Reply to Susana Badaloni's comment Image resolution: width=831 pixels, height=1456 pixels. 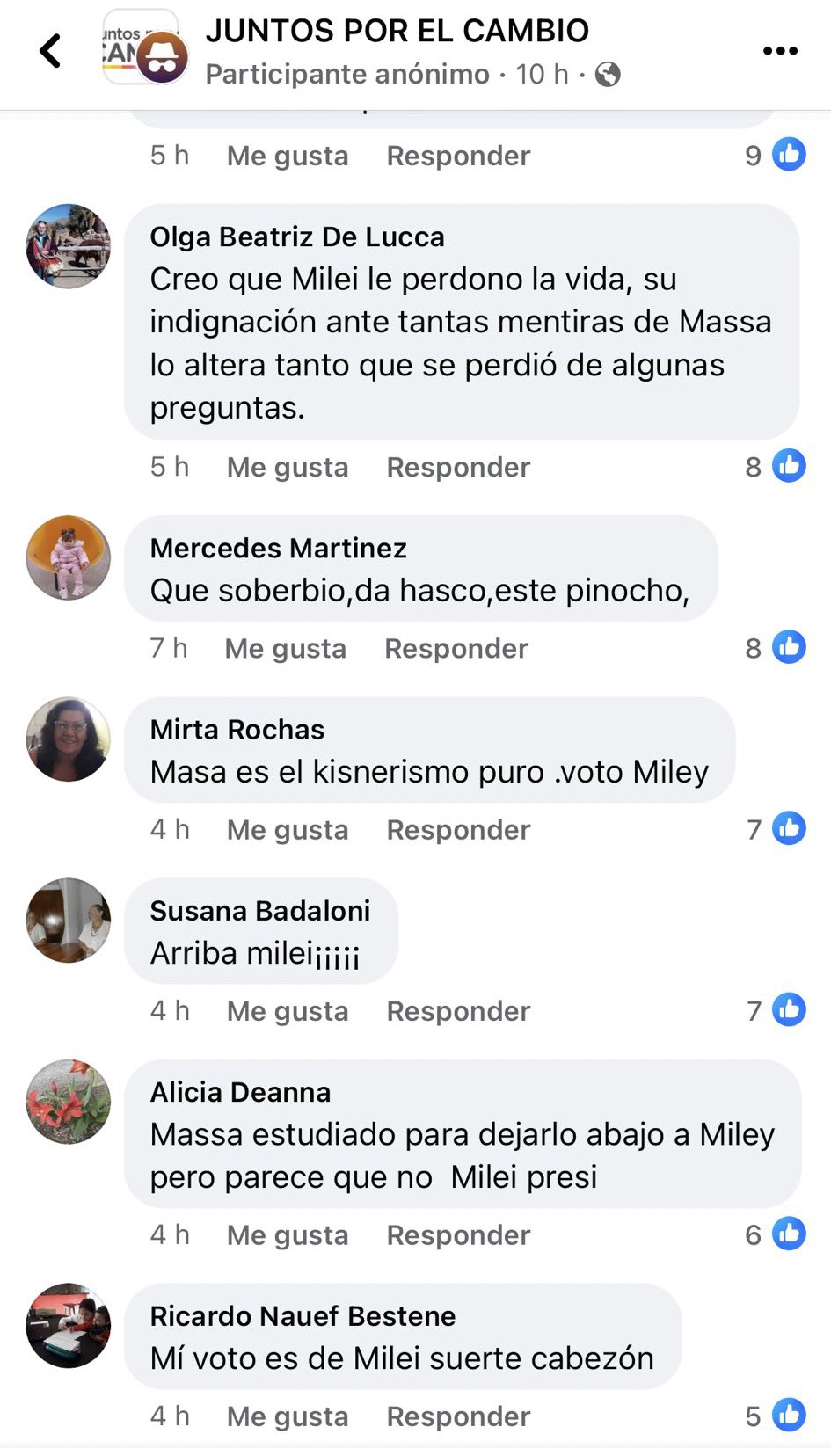pyautogui.click(x=458, y=1010)
